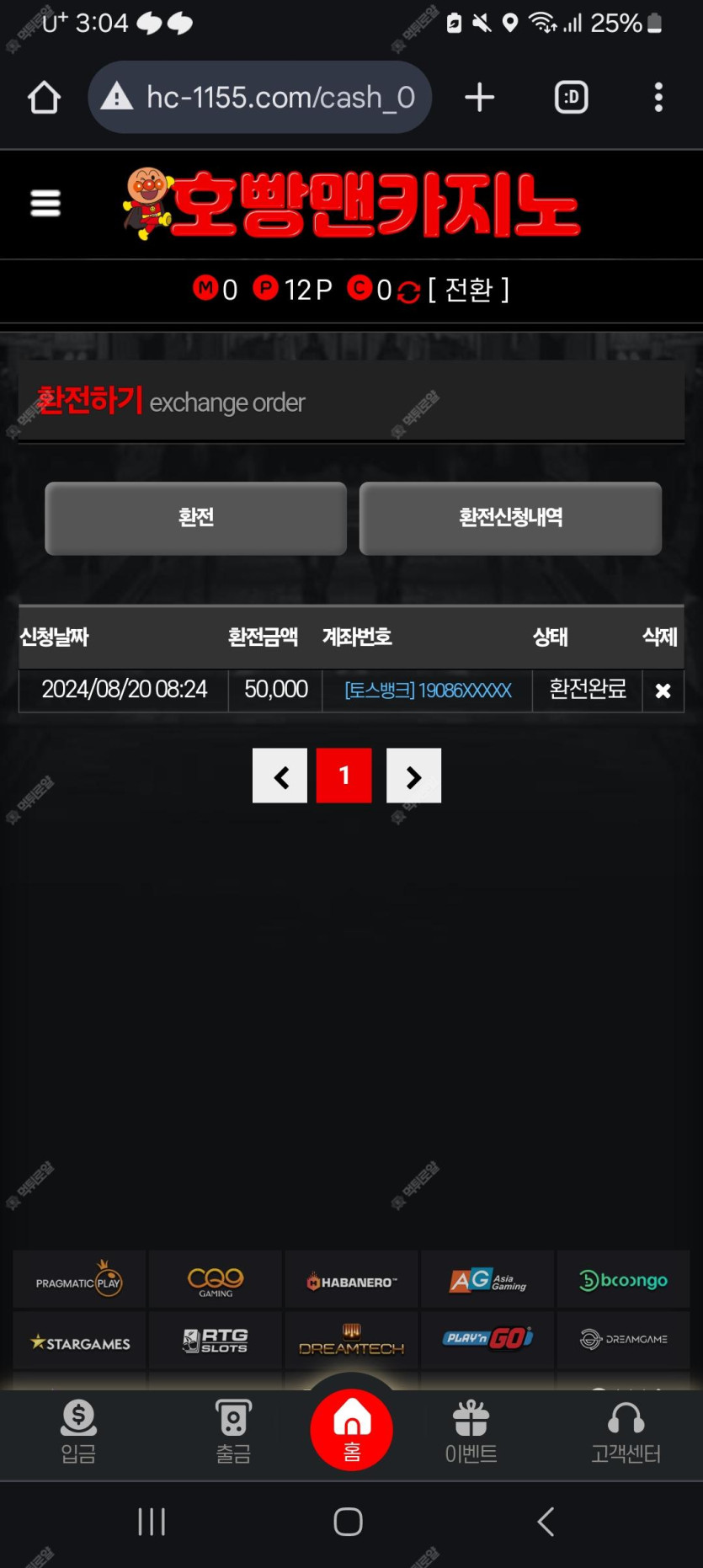Open the tab switcher
Screen dimensions: 703x1568
click(571, 98)
